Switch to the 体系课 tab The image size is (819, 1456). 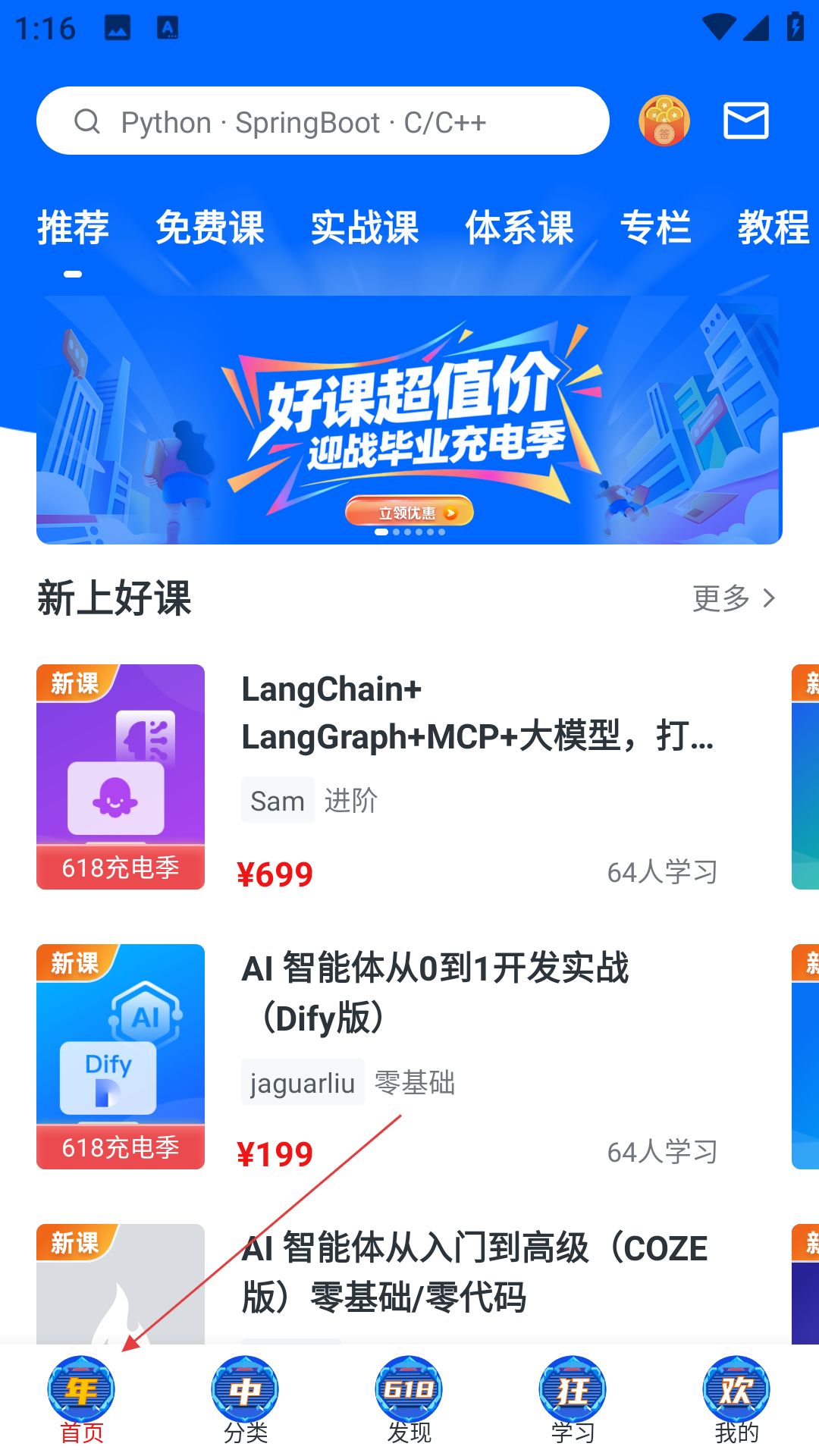click(x=519, y=227)
